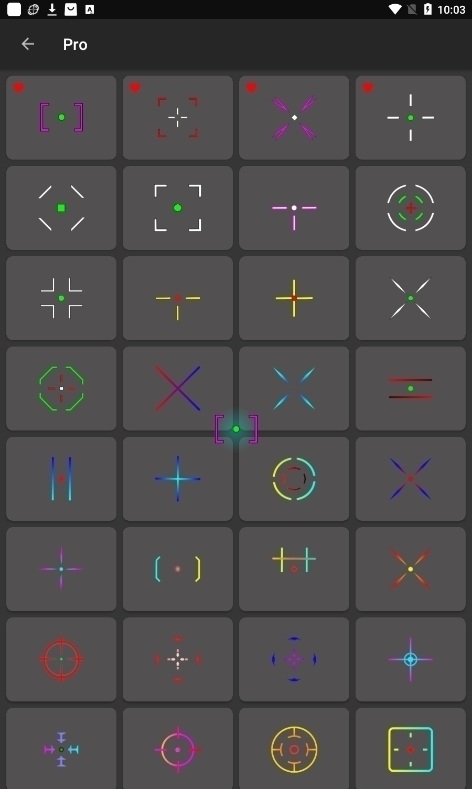472x789 pixels.
Task: Select the yellow plus crosshair
Action: click(x=294, y=298)
